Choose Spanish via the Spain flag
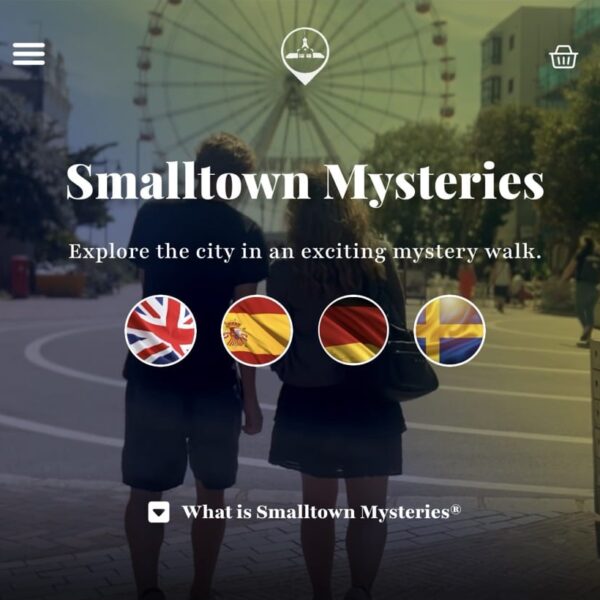Screen dimensions: 600x600 pos(257,330)
